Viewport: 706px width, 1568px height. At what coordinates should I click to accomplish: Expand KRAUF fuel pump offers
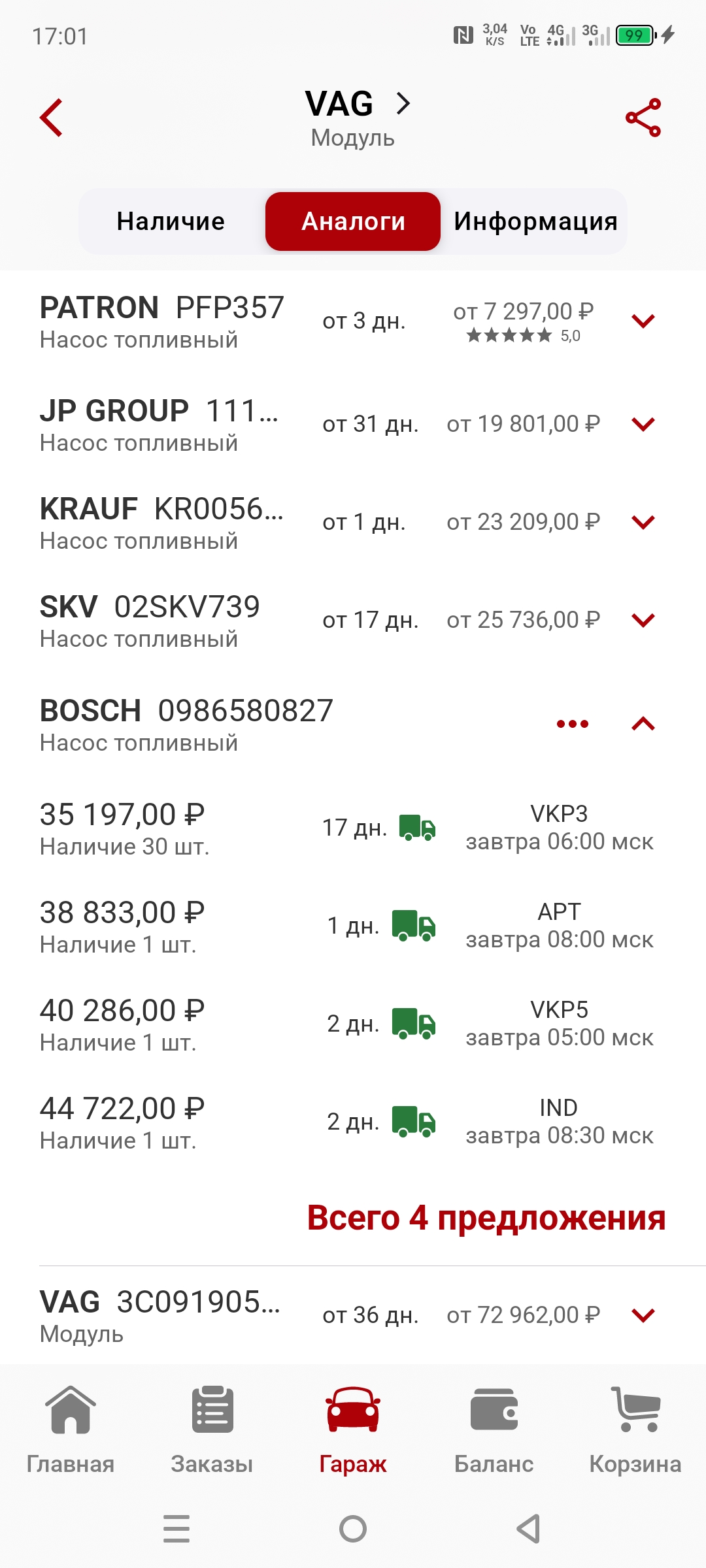643,523
